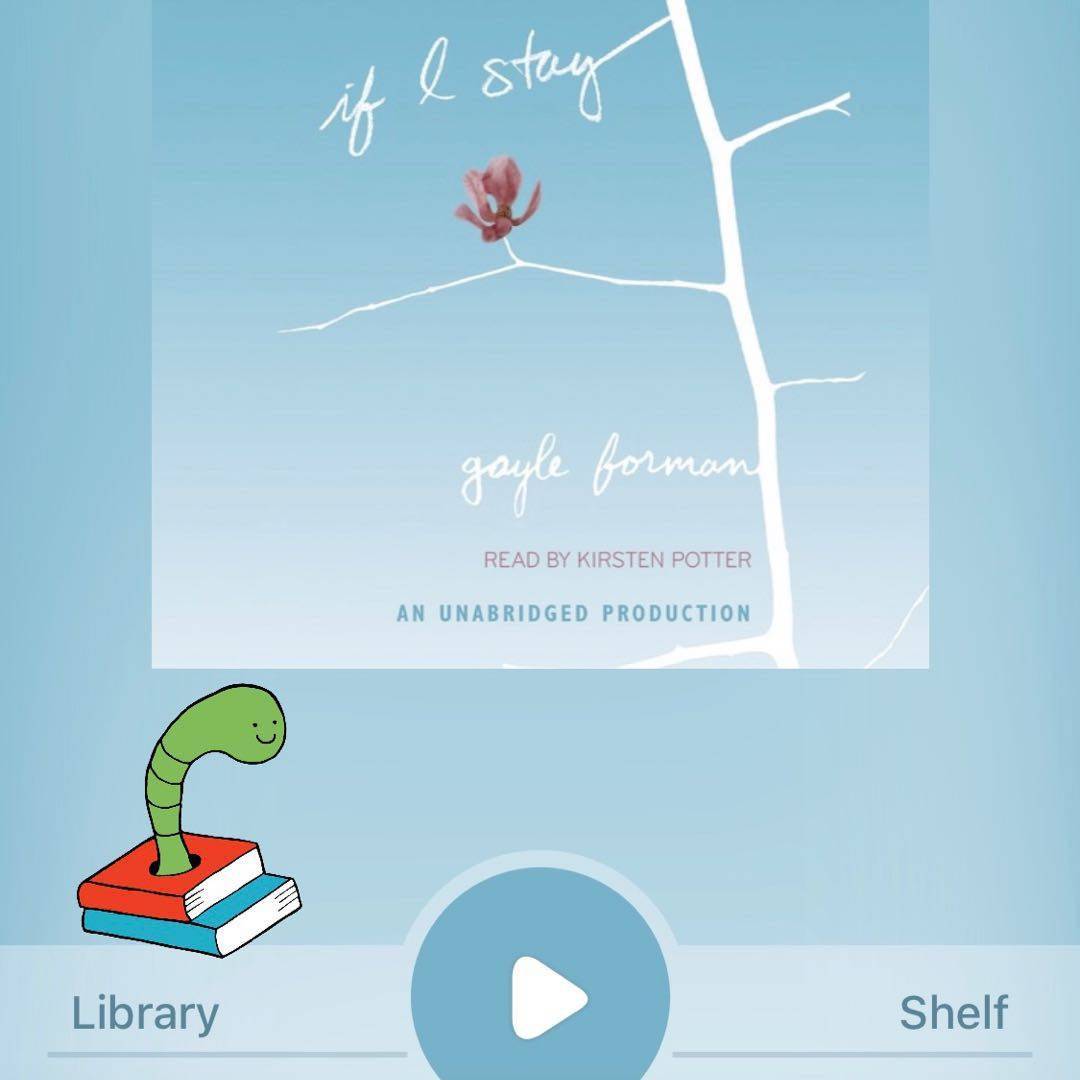1080x1080 pixels.
Task: Play the If I Stay audiobook
Action: (542, 998)
